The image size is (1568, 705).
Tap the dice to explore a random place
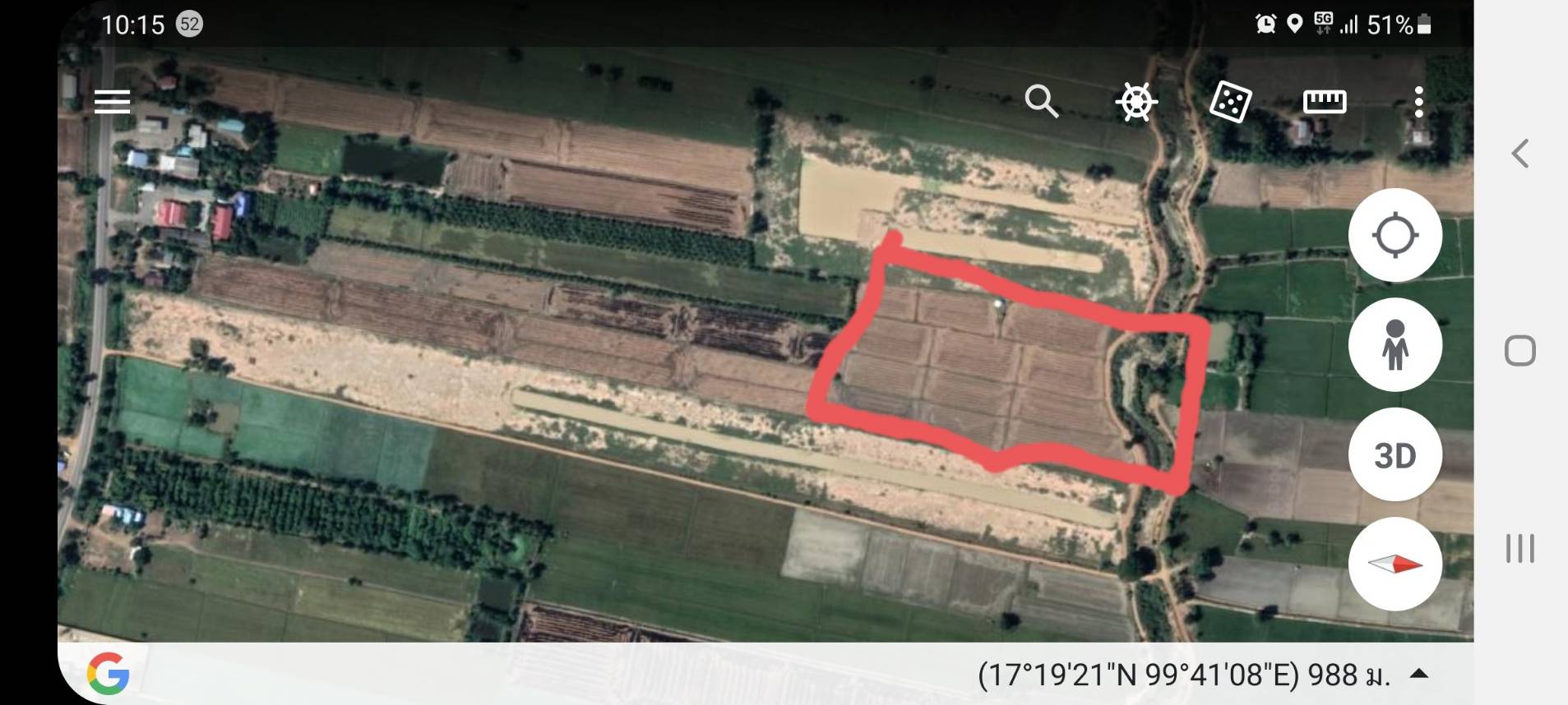click(1230, 102)
